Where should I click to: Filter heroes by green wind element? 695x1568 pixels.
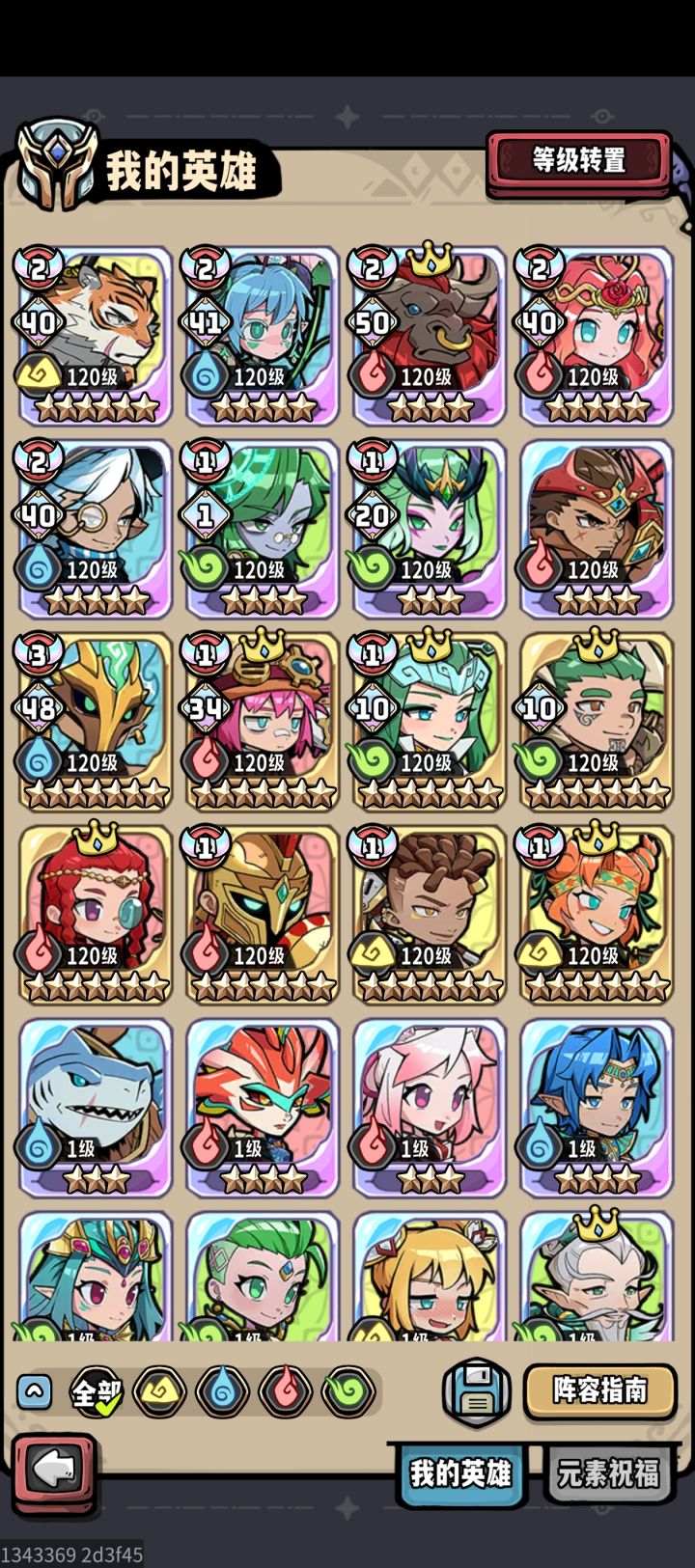click(x=347, y=1393)
